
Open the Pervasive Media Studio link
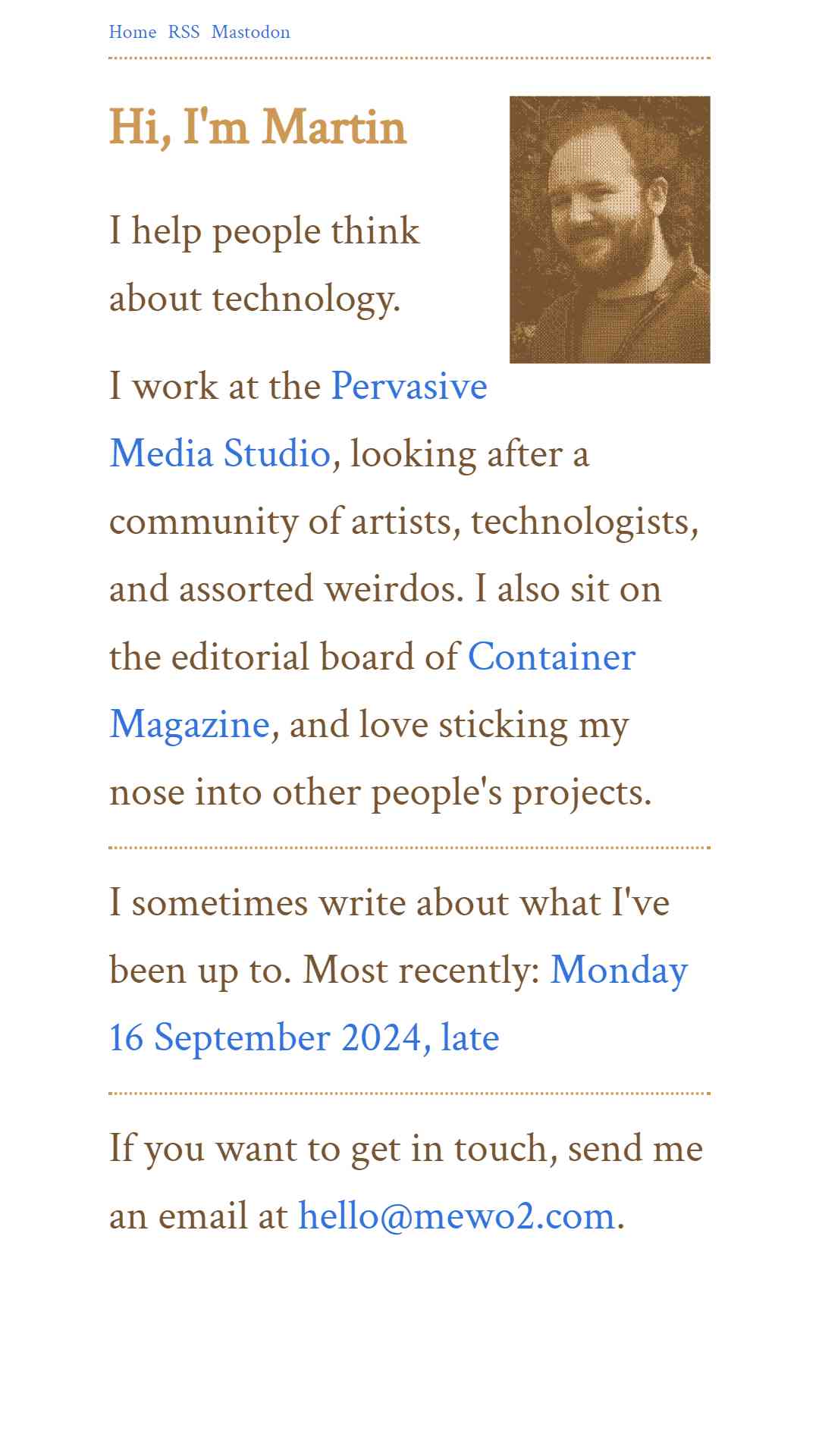tap(408, 386)
